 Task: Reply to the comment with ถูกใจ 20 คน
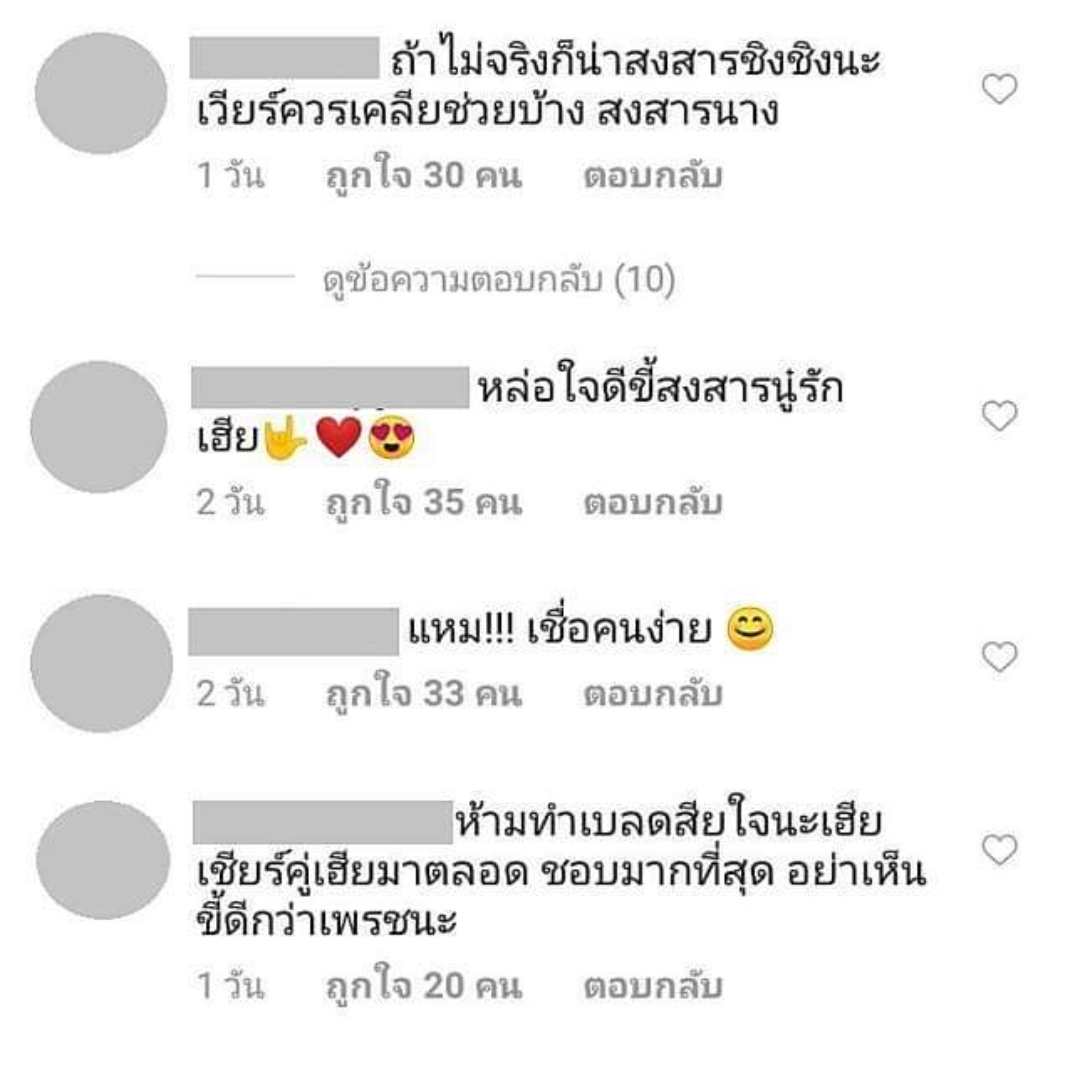[x=652, y=986]
